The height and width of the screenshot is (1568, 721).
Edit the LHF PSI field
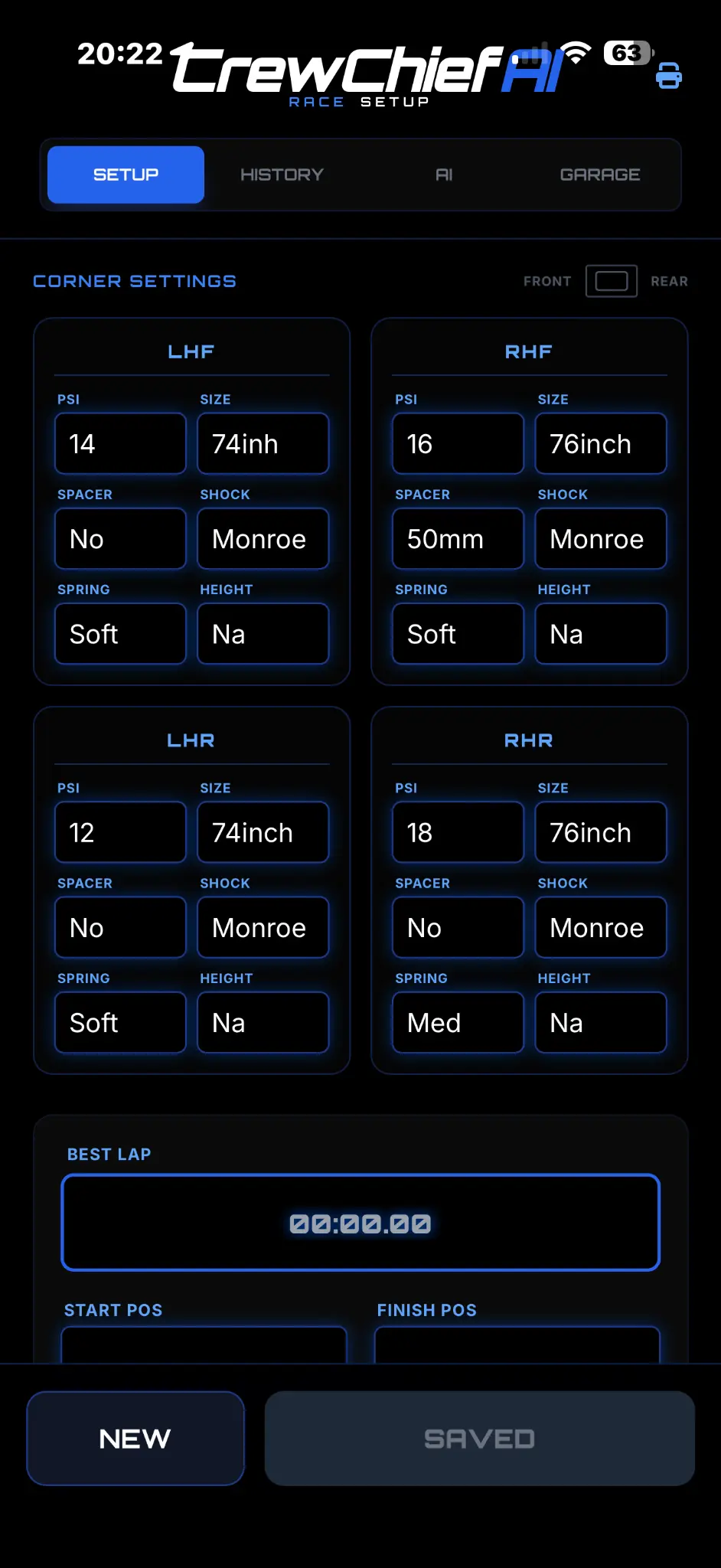pyautogui.click(x=120, y=444)
